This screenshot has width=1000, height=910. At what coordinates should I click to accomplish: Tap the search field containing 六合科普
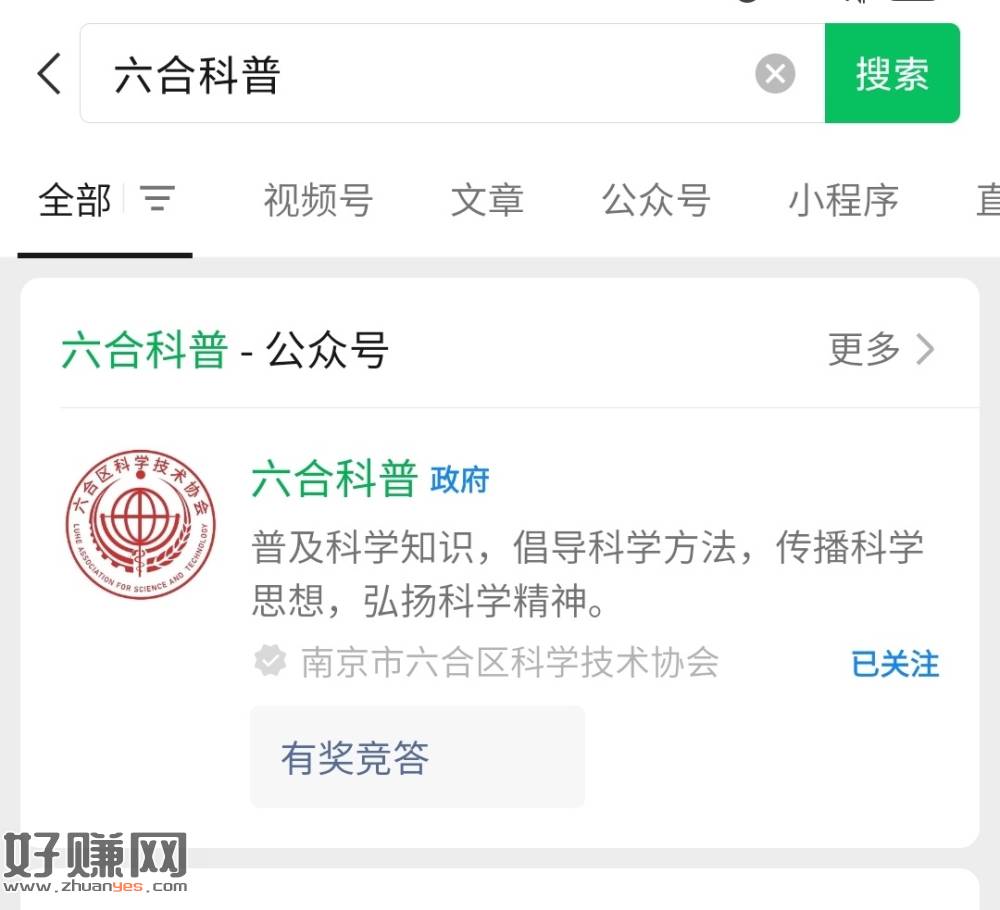420,75
